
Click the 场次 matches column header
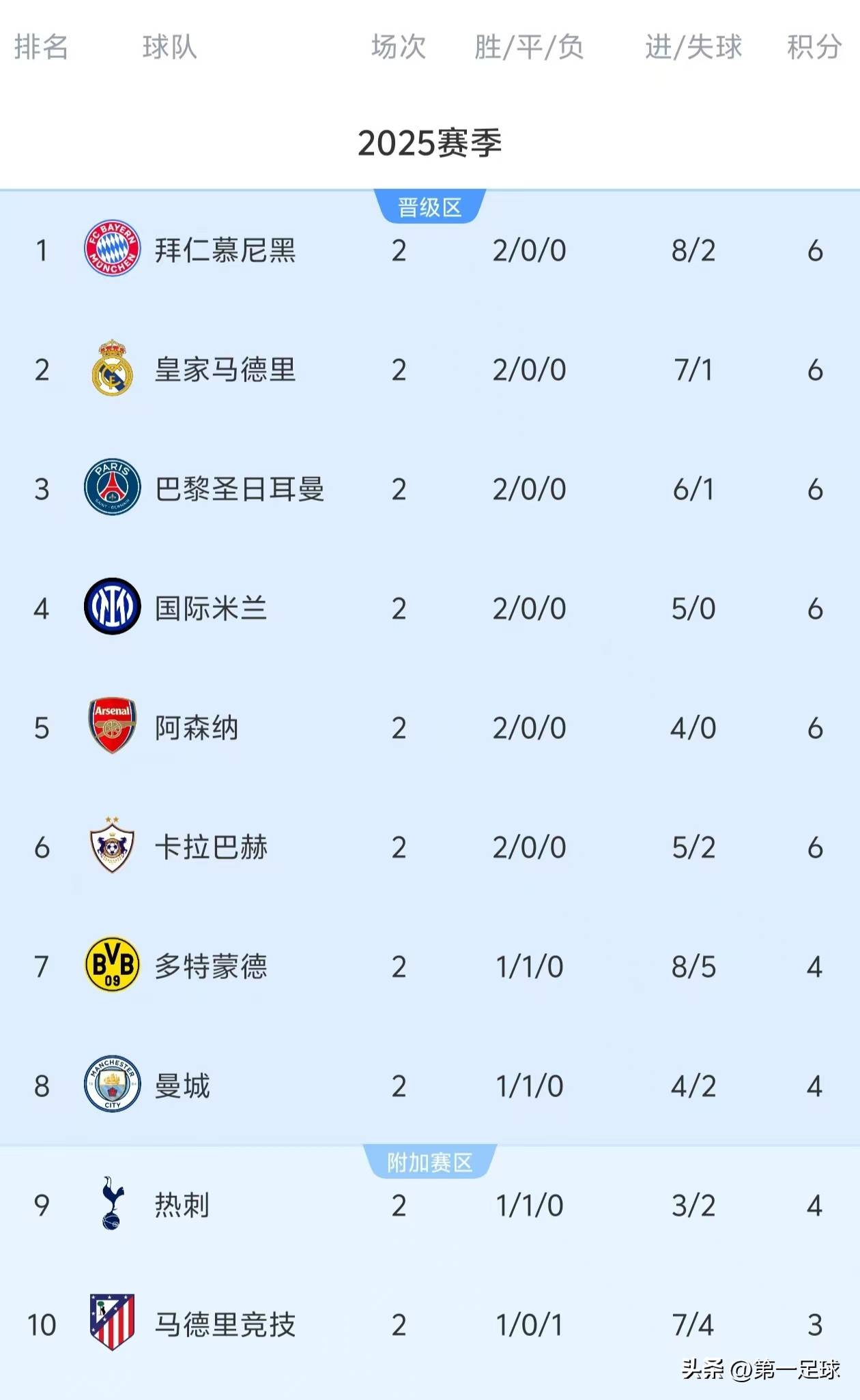point(397,48)
